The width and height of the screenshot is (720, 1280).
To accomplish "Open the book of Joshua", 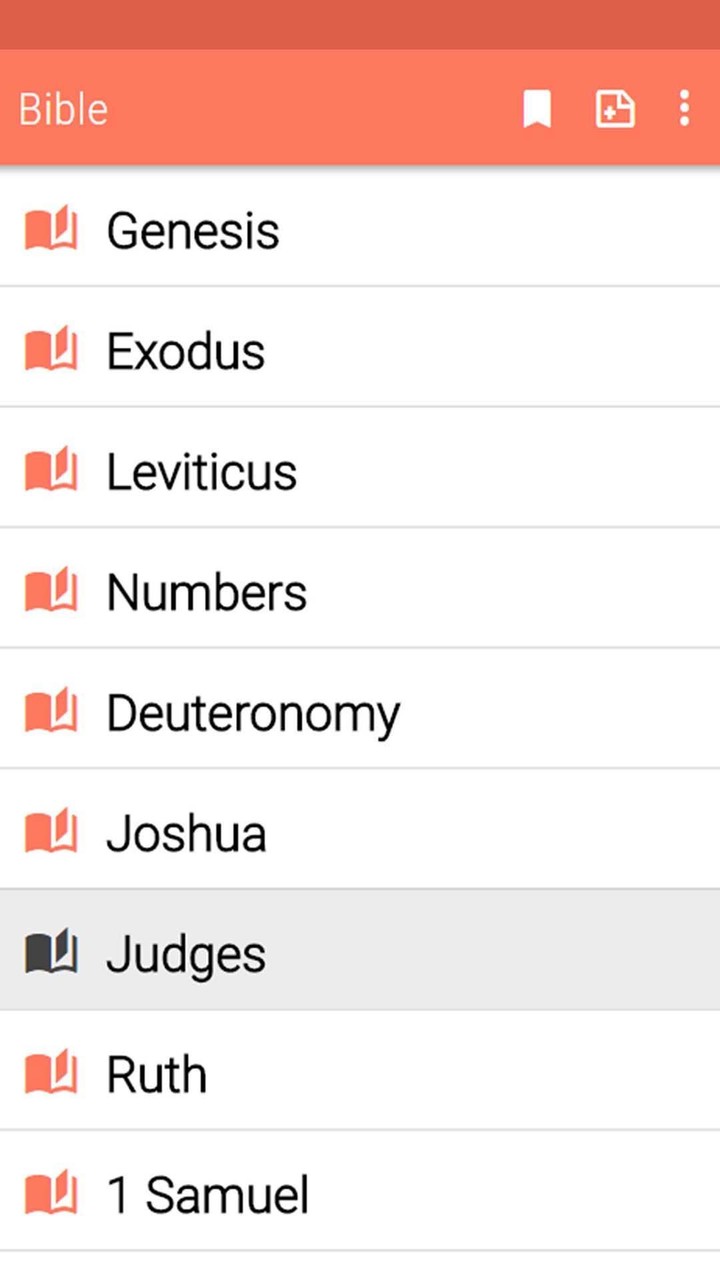I will click(185, 832).
